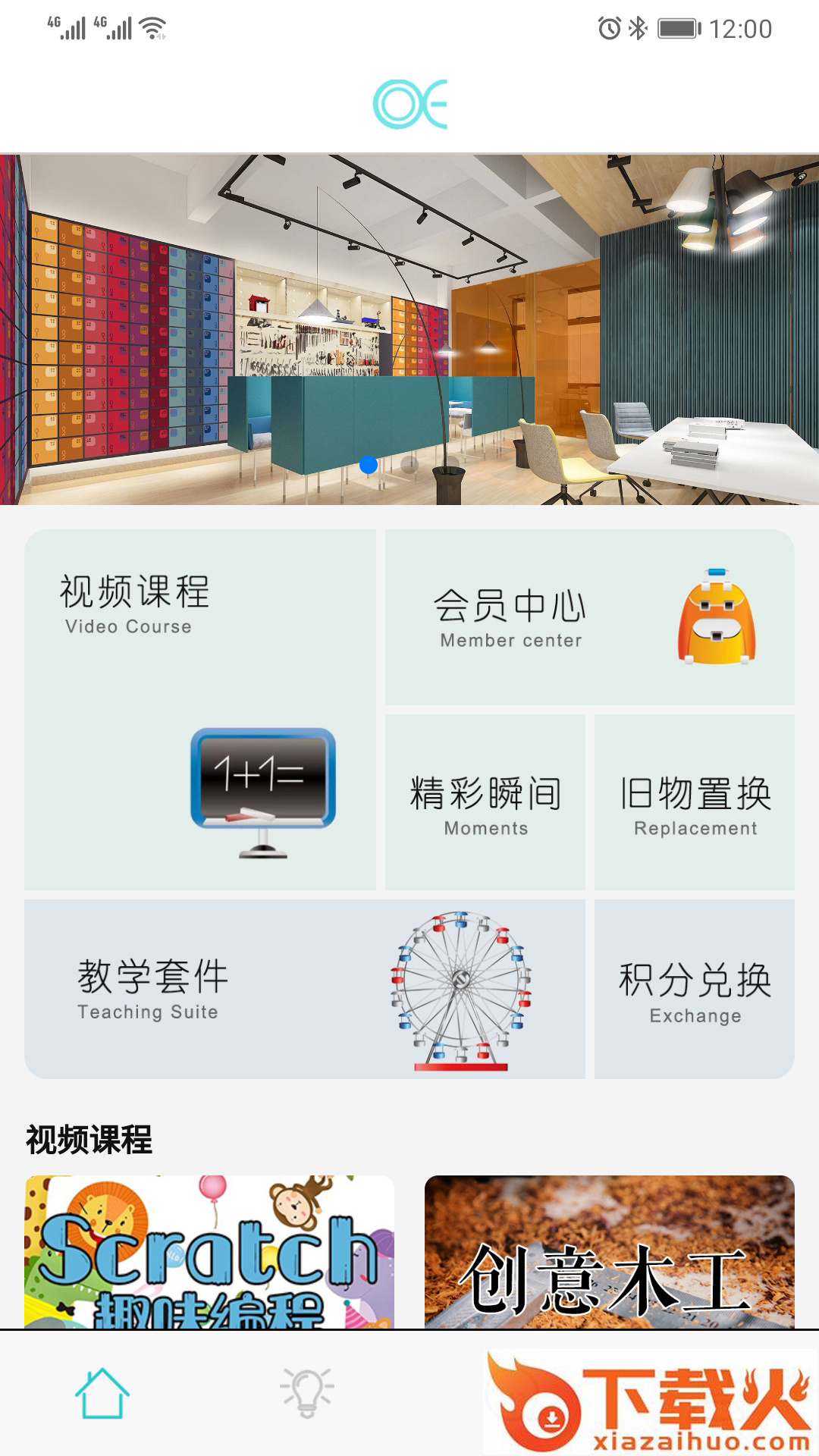Open the studio interior banner
Screen dimensions: 819x1456
(x=409, y=329)
